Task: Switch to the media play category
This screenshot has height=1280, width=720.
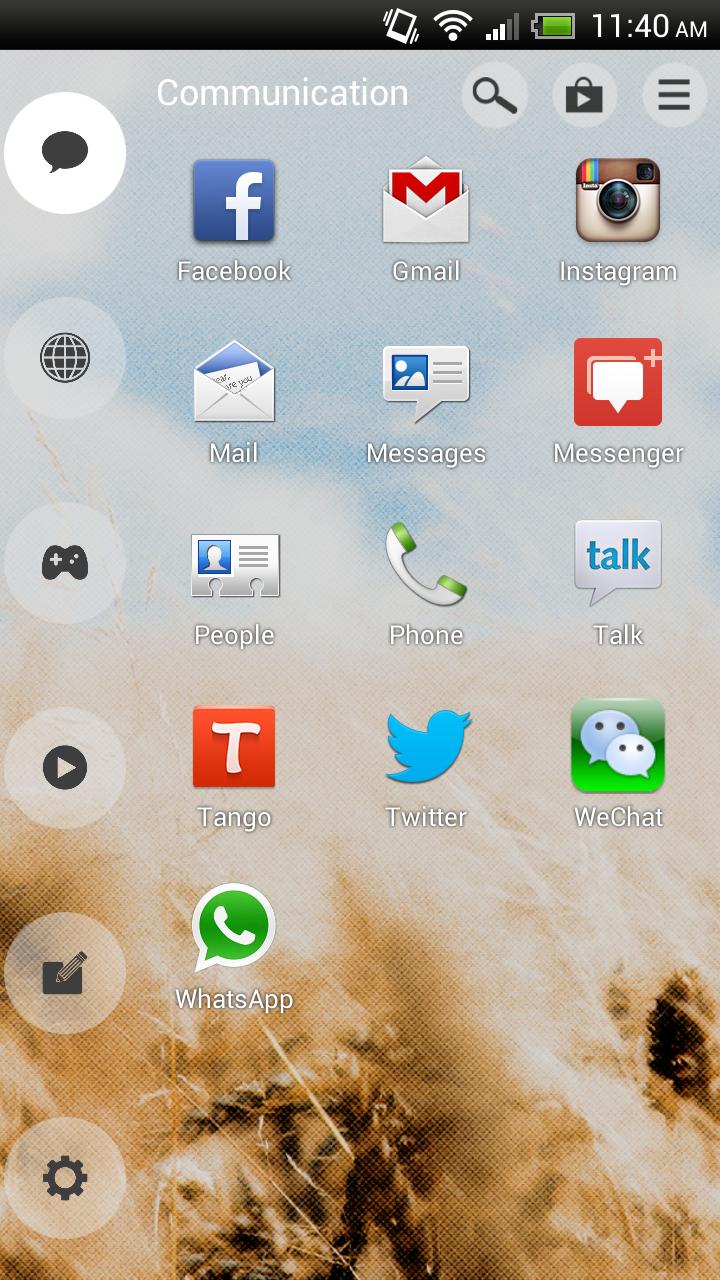Action: [x=65, y=768]
